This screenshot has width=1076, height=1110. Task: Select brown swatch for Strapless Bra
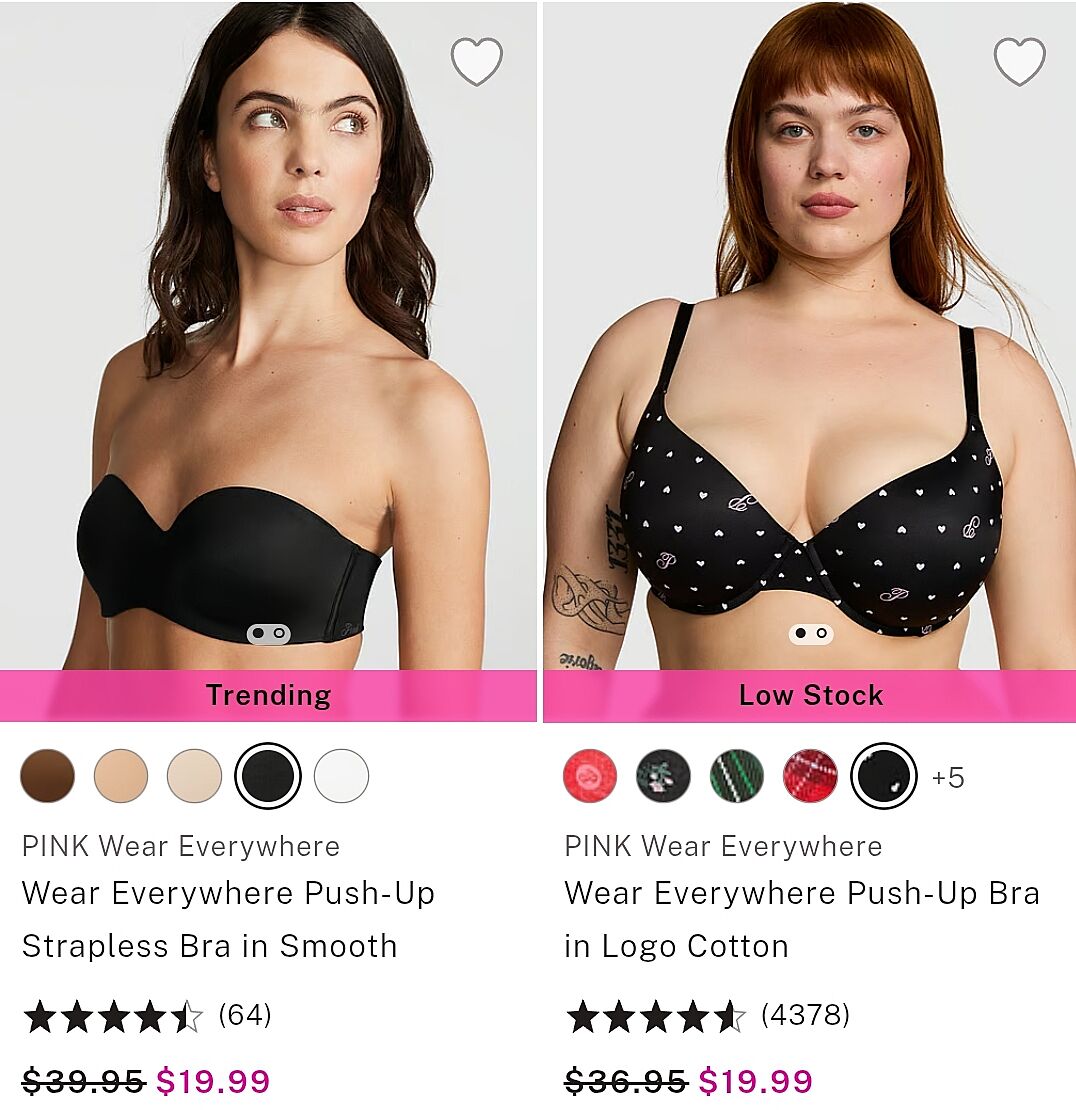(x=48, y=776)
